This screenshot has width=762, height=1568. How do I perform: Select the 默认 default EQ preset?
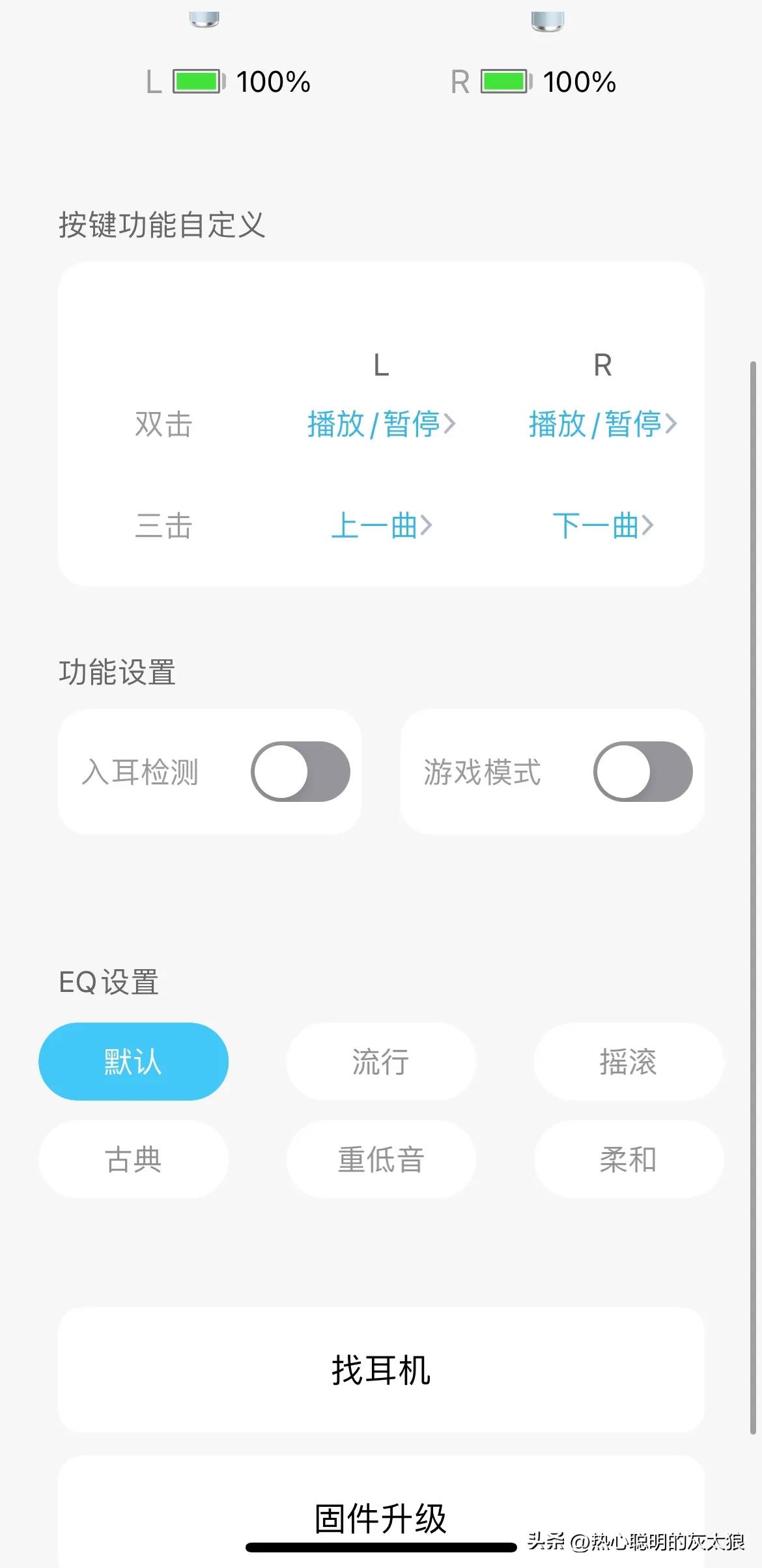134,1061
